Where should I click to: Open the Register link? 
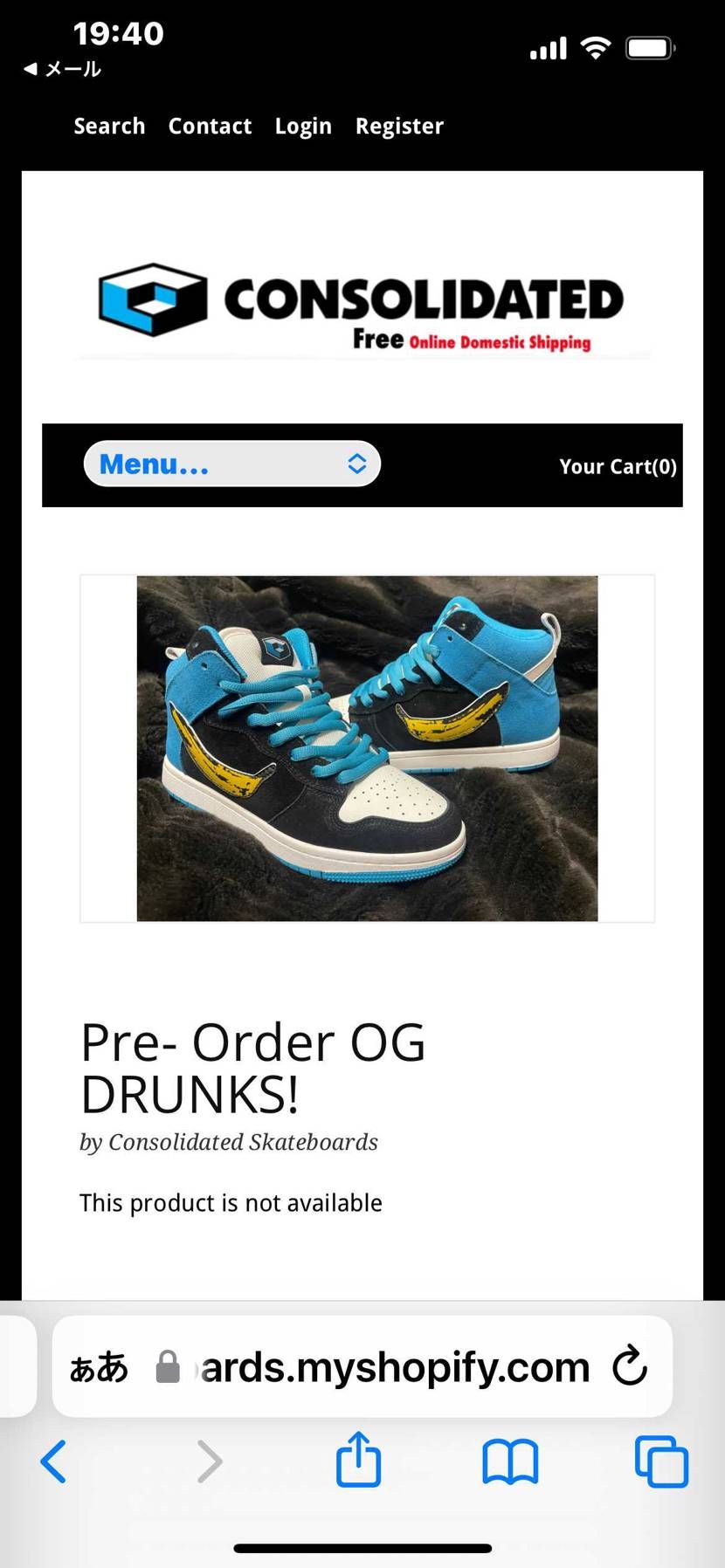pos(399,127)
